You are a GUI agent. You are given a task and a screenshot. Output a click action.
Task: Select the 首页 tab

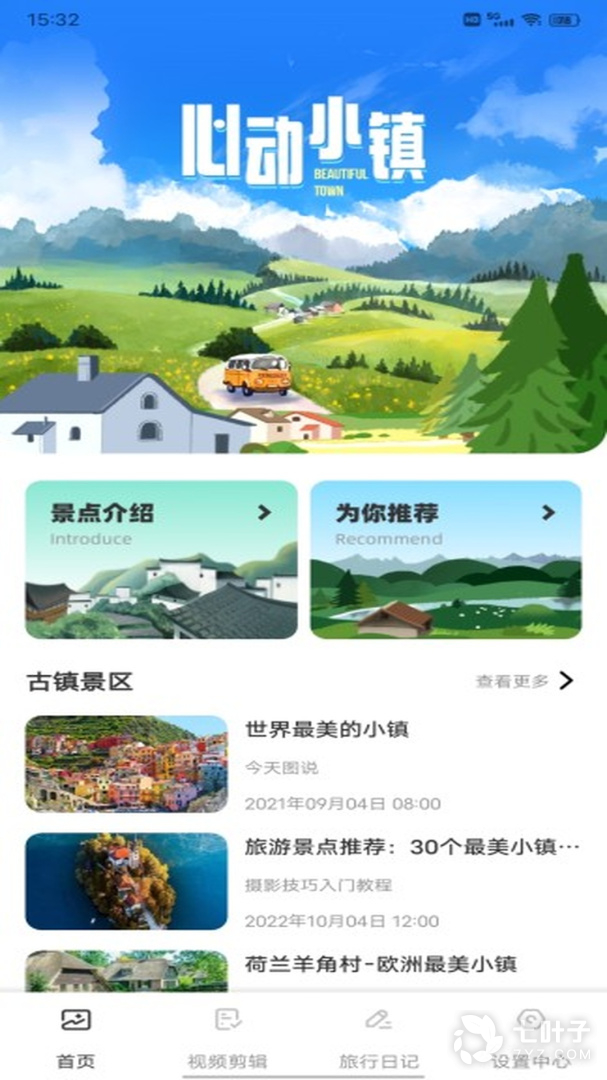[x=76, y=1037]
